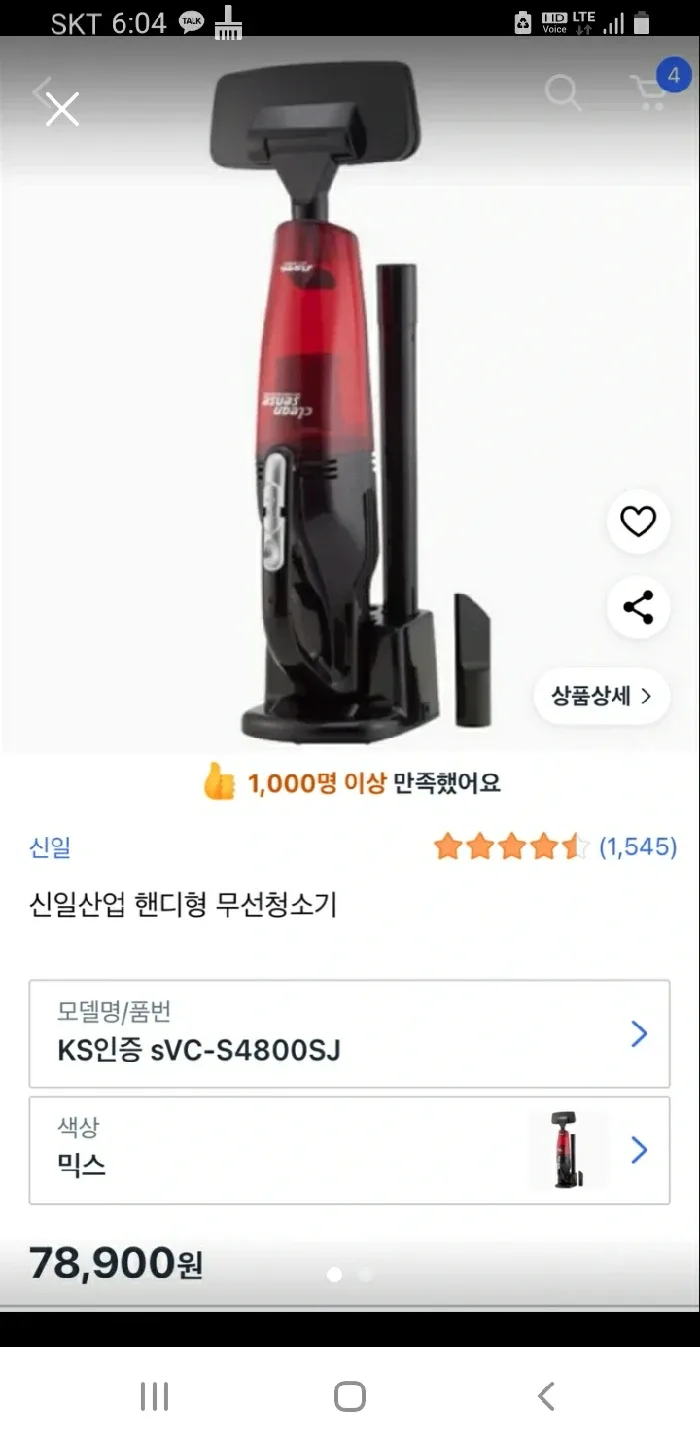This screenshot has height=1440, width=700.
Task: Open the 신일 brand link
Action: point(50,848)
